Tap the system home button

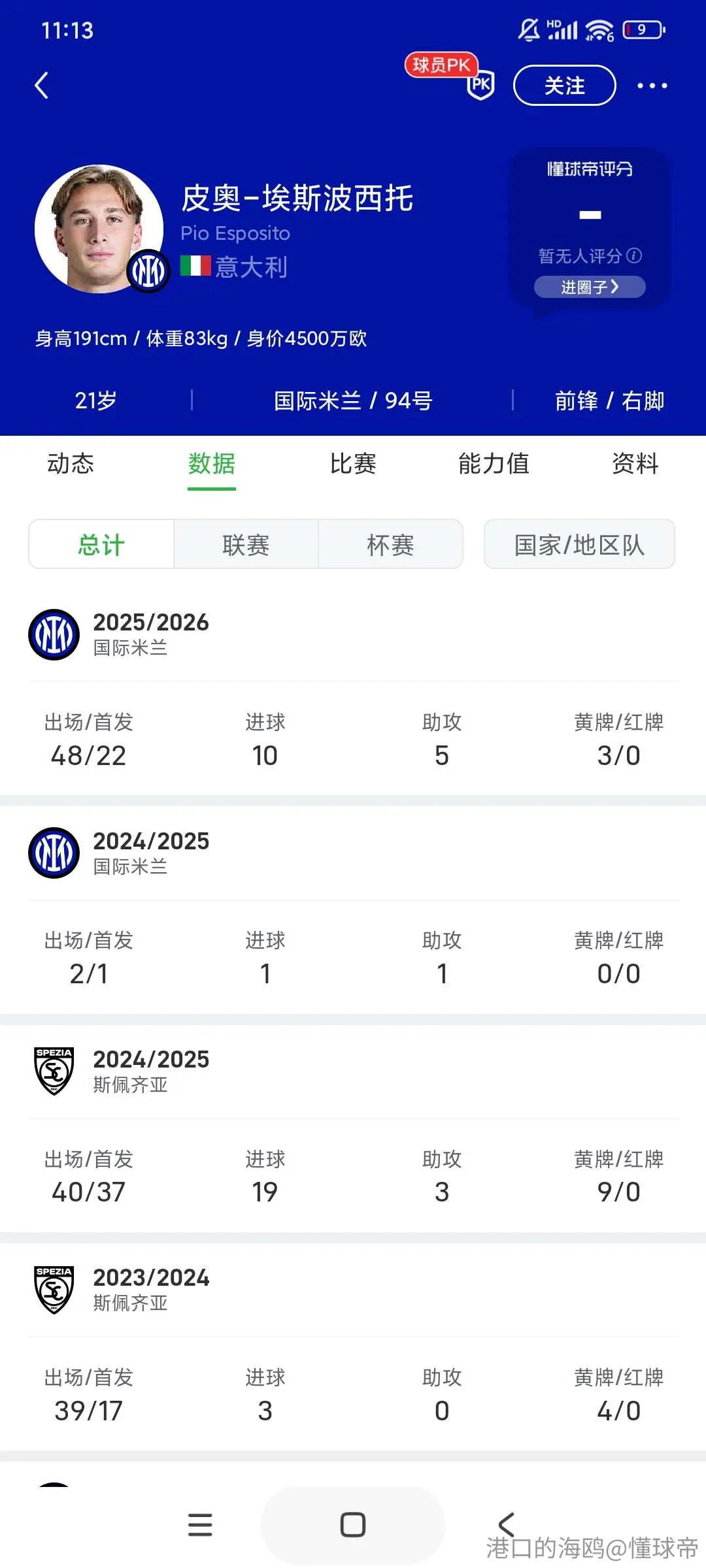353,1525
